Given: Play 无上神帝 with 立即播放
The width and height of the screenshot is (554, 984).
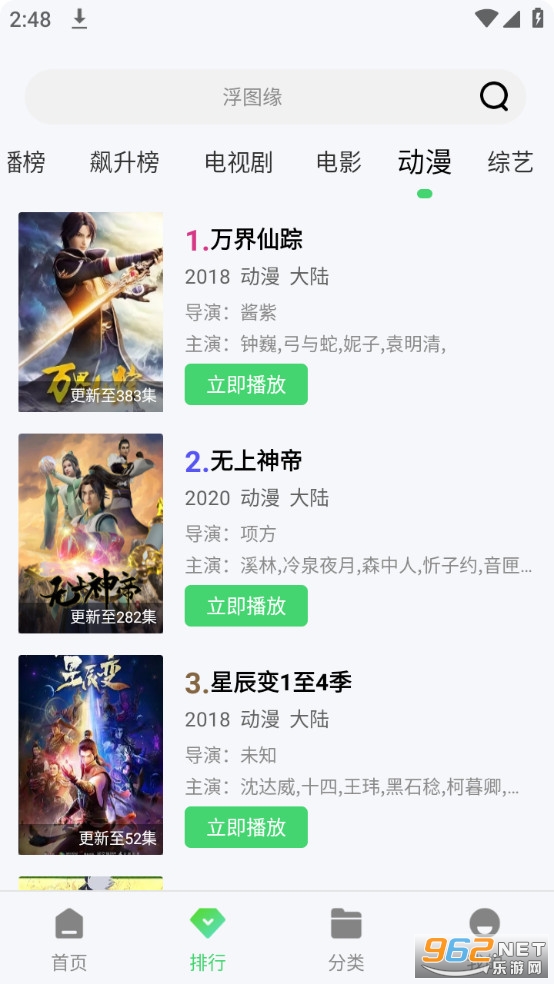Looking at the screenshot, I should coord(246,606).
